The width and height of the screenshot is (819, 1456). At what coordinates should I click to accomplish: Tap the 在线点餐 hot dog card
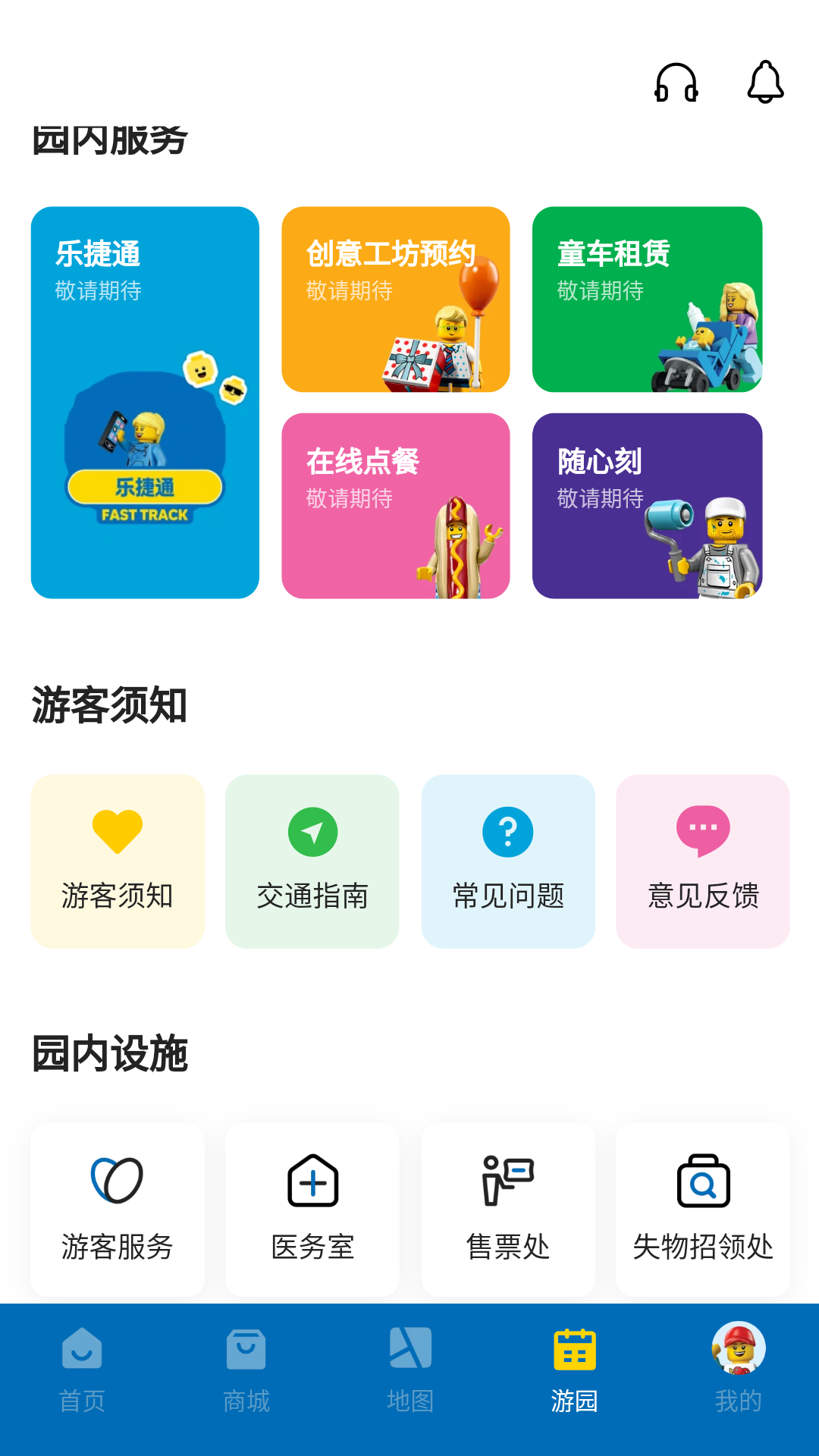397,504
